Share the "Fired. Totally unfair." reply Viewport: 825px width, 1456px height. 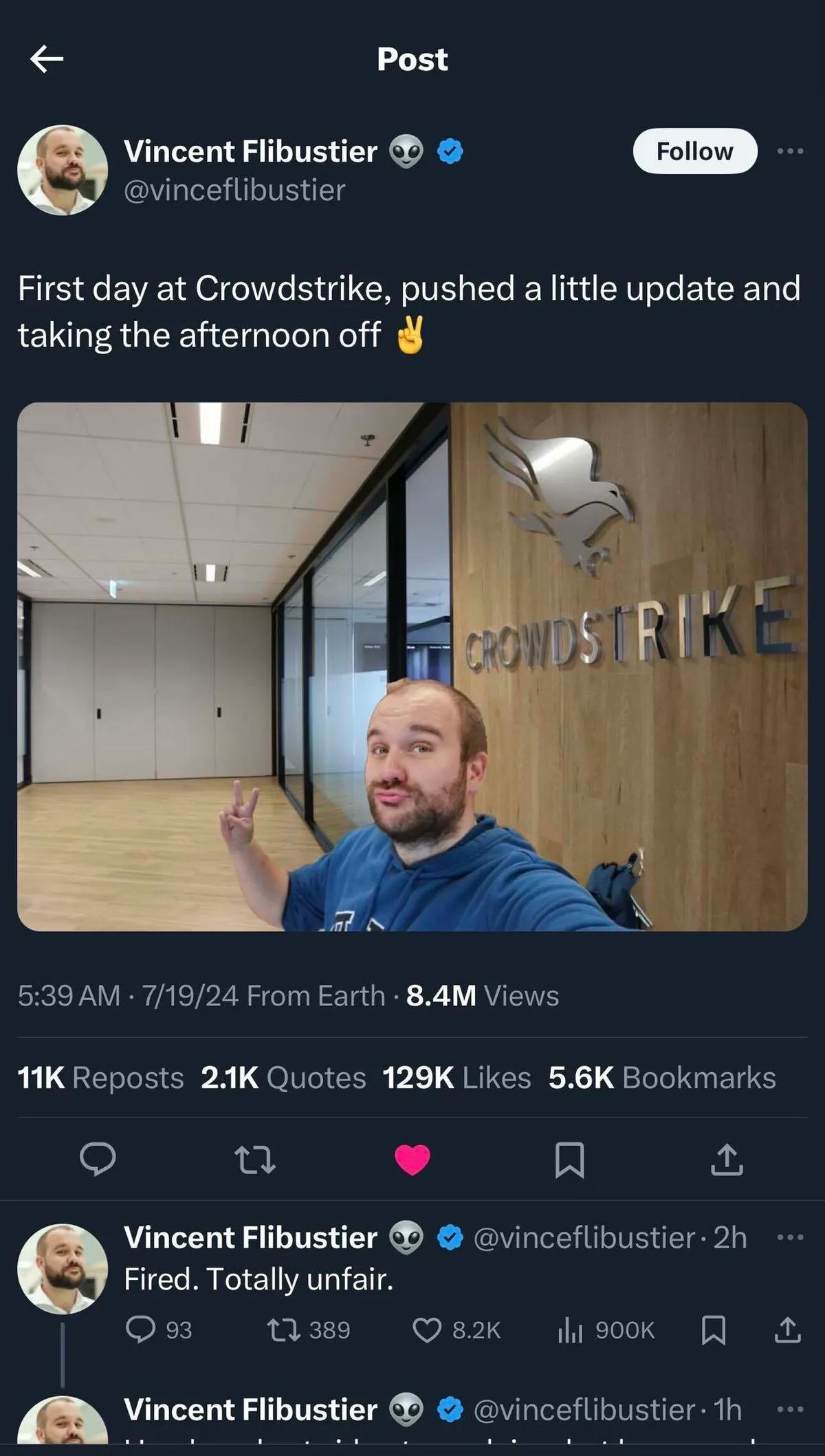click(787, 1330)
